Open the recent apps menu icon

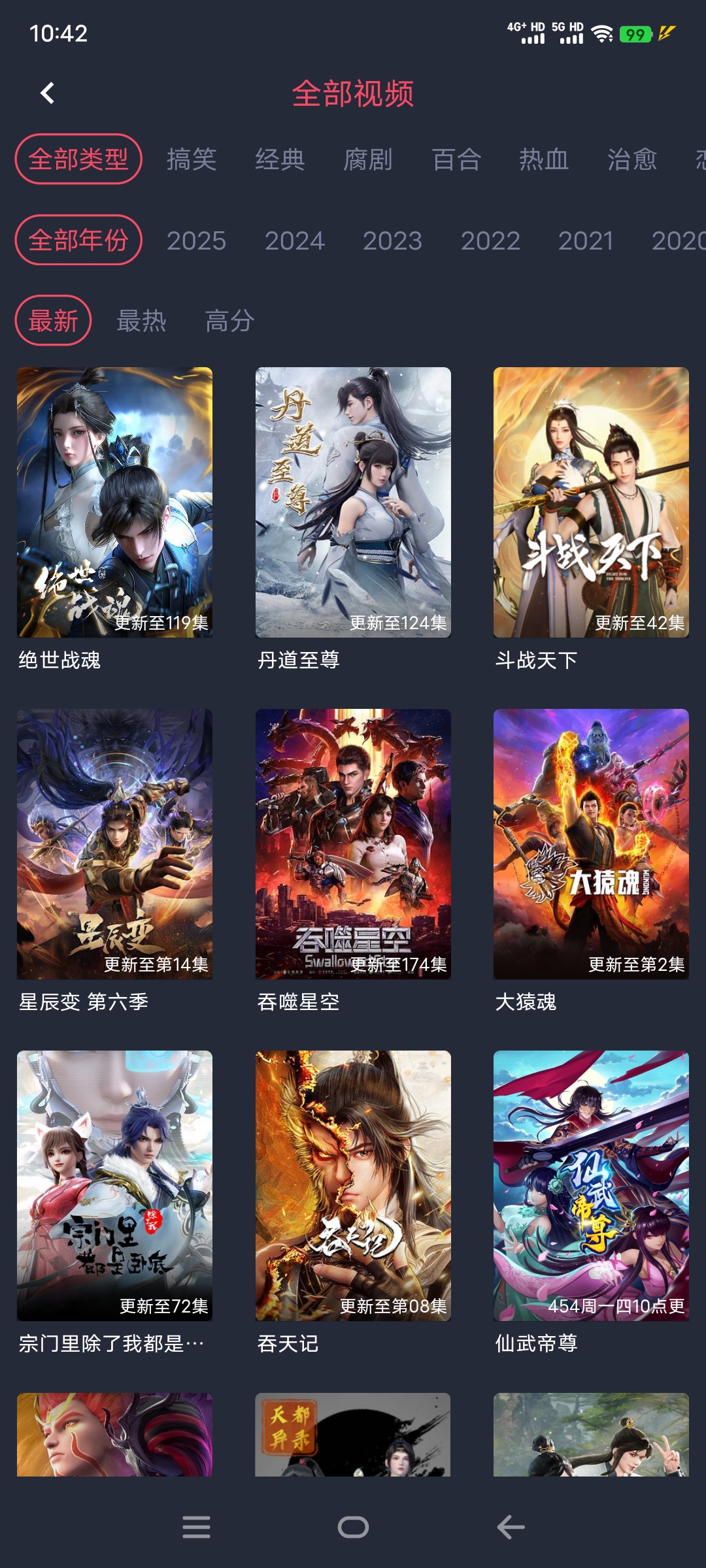click(197, 1527)
